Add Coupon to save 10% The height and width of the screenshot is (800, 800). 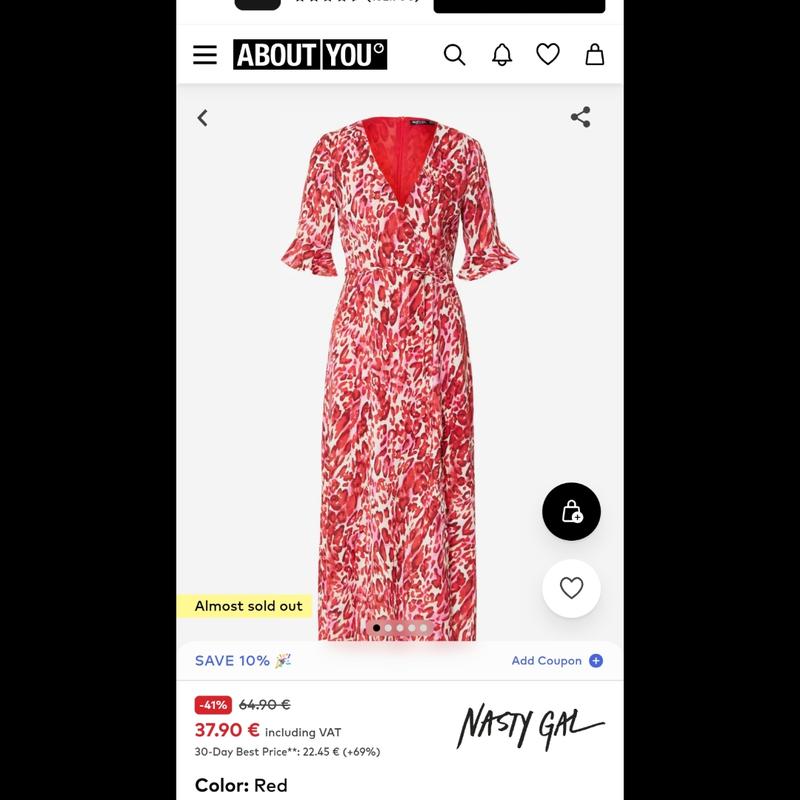557,661
